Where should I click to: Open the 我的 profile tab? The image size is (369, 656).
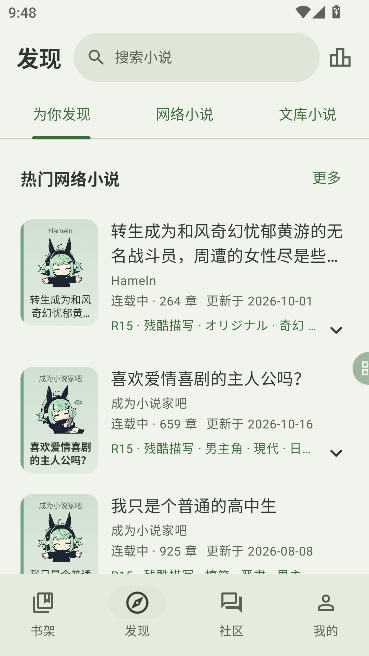[x=325, y=614]
